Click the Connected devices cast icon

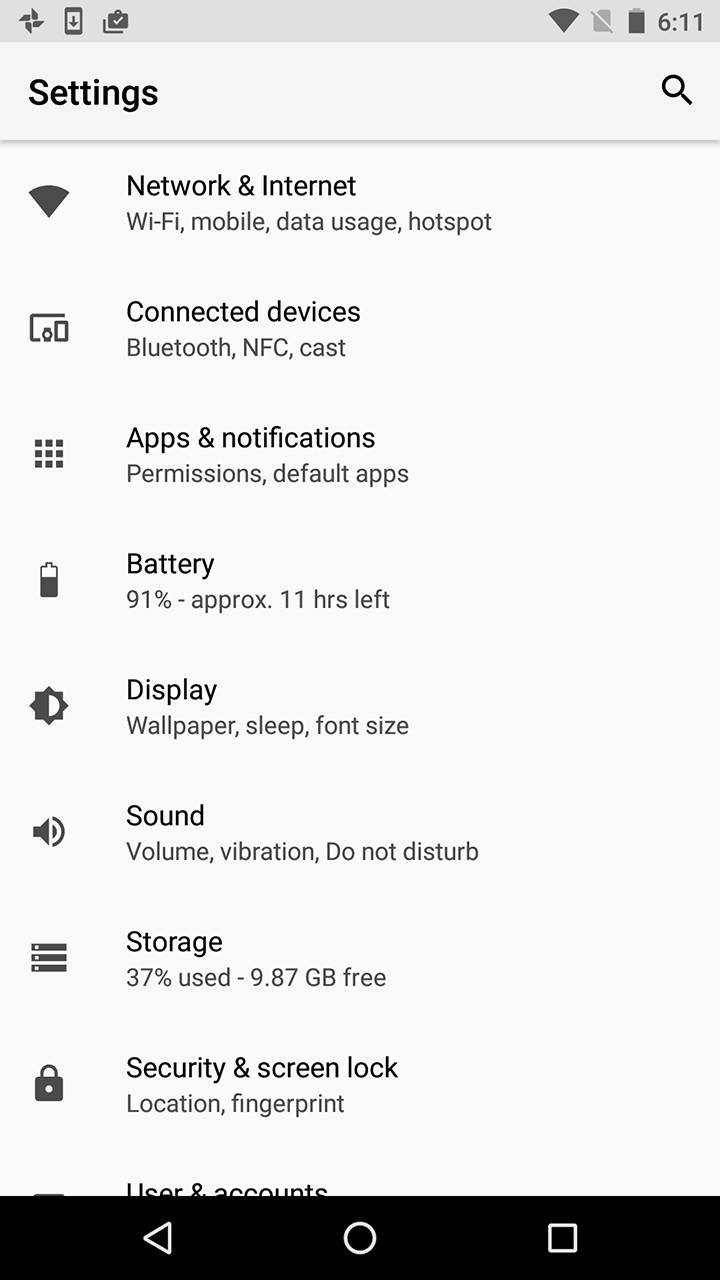coord(49,327)
